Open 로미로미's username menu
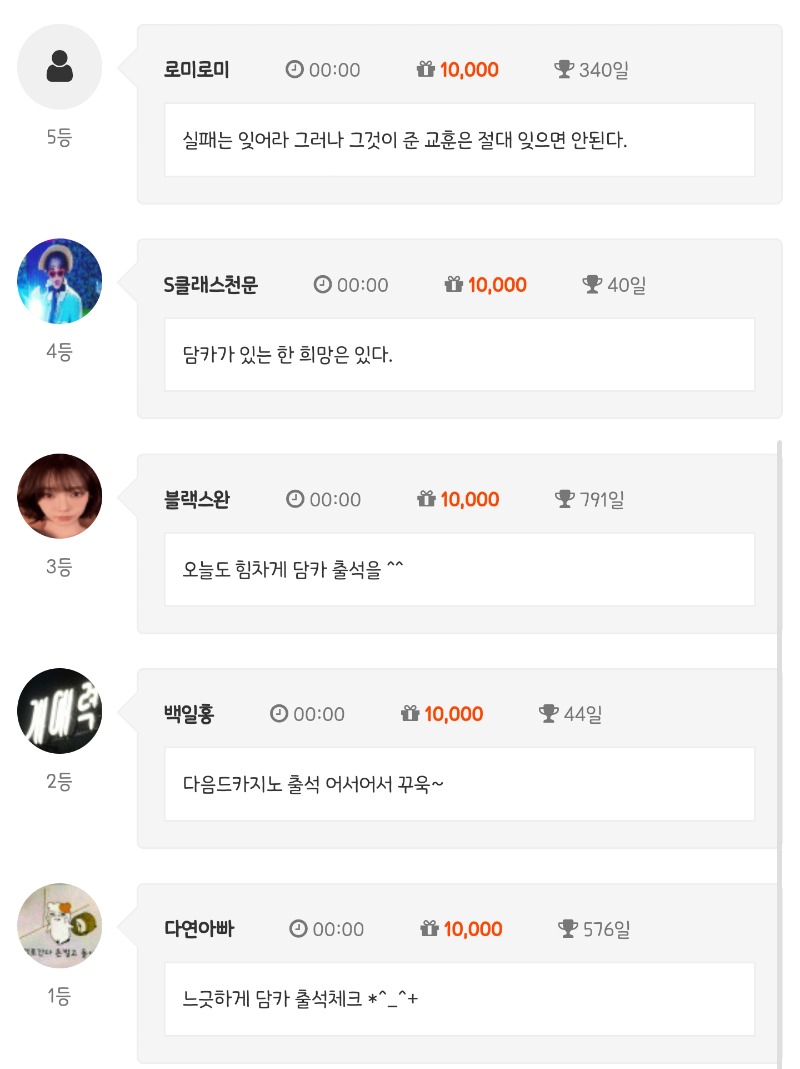The height and width of the screenshot is (1069, 800). click(x=196, y=70)
